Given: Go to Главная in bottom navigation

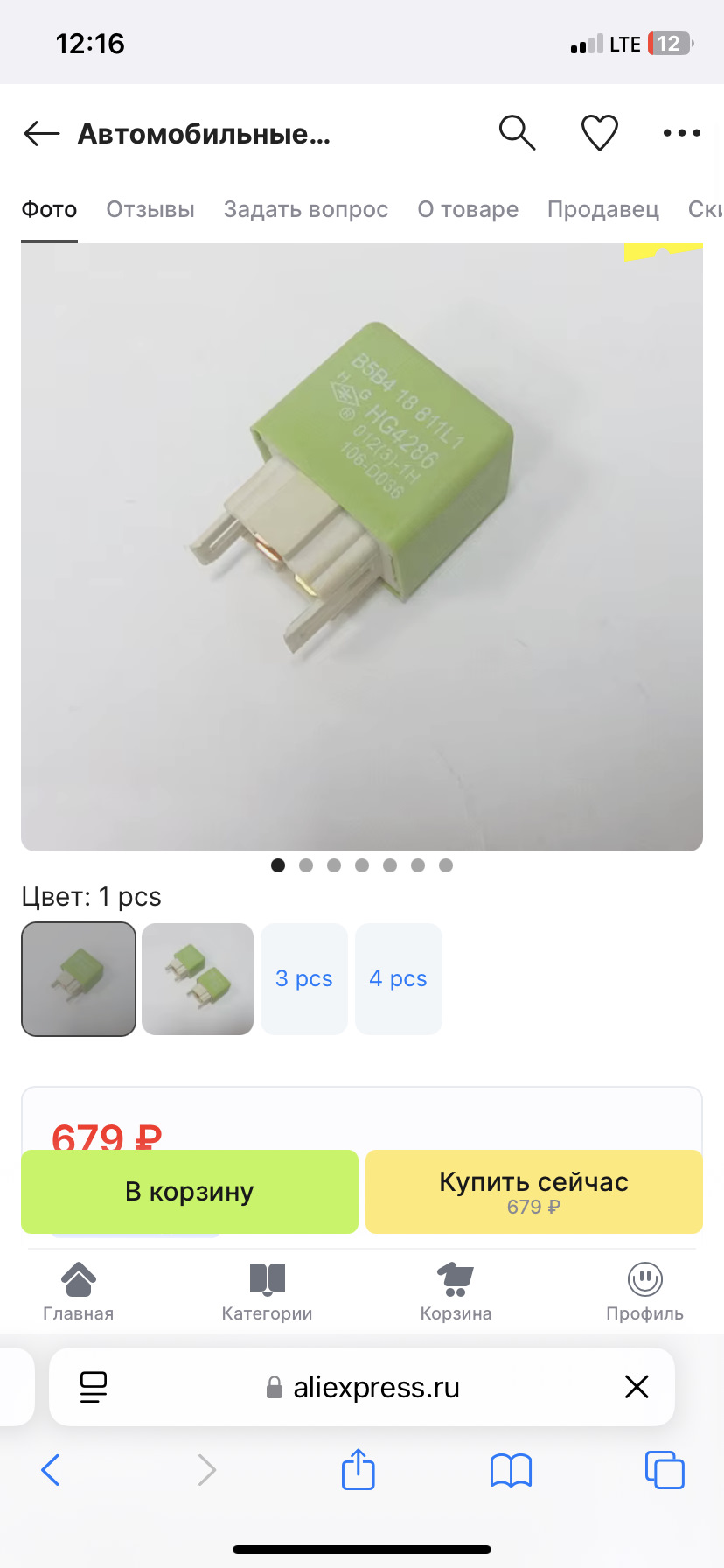Looking at the screenshot, I should coord(79,1291).
